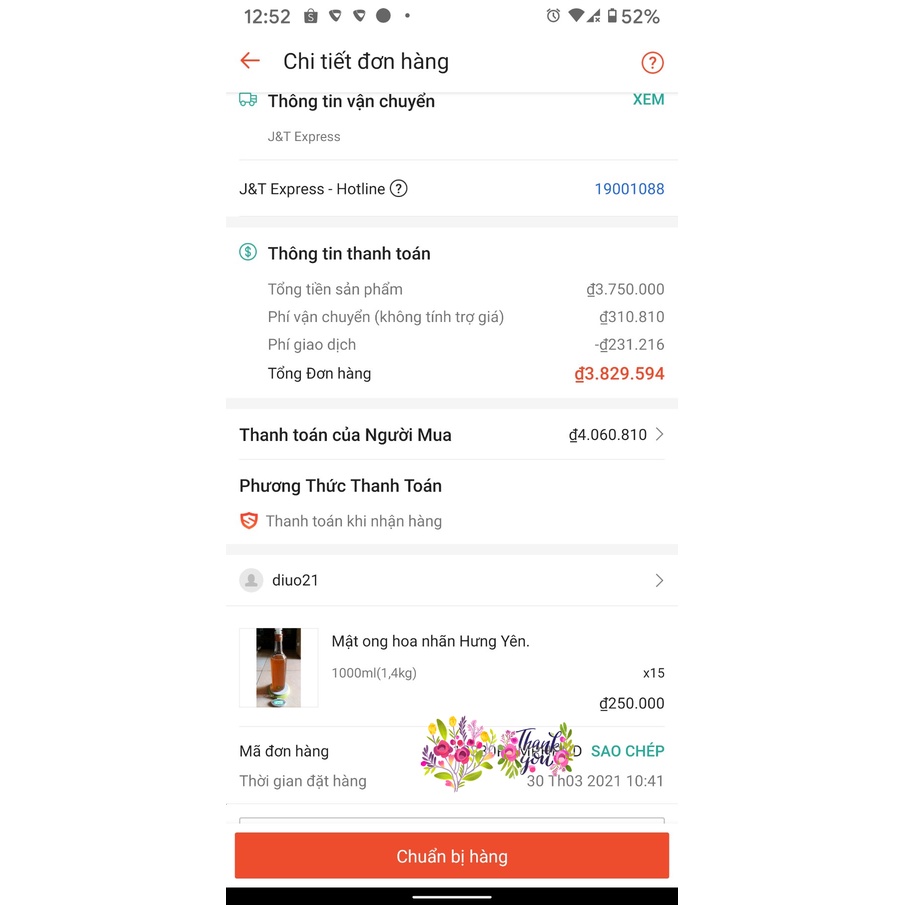Image resolution: width=905 pixels, height=905 pixels.
Task: Copy the order code with SAO CHÉP
Action: pos(627,751)
